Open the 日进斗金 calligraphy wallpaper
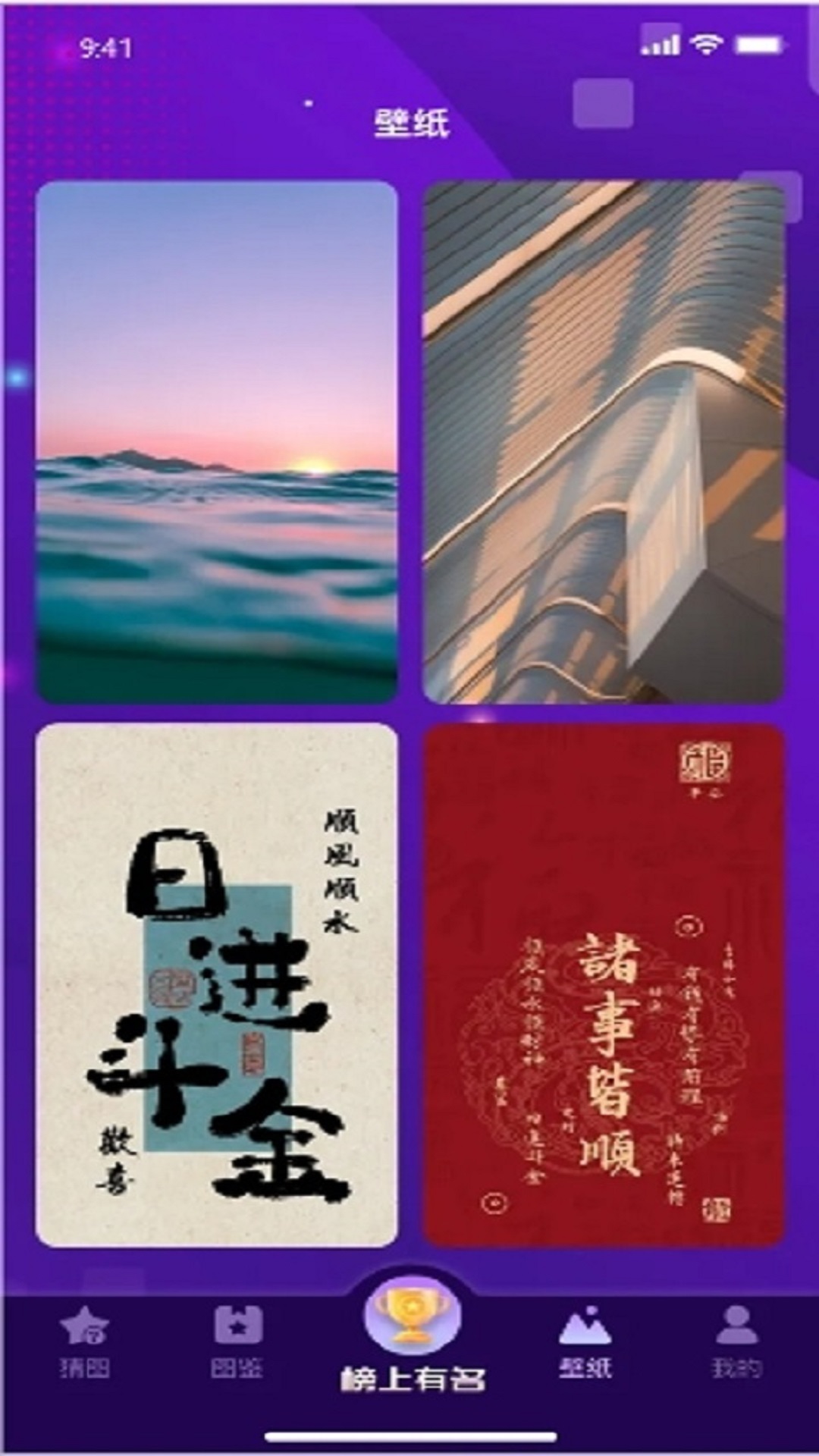The image size is (819, 1456). click(x=217, y=984)
